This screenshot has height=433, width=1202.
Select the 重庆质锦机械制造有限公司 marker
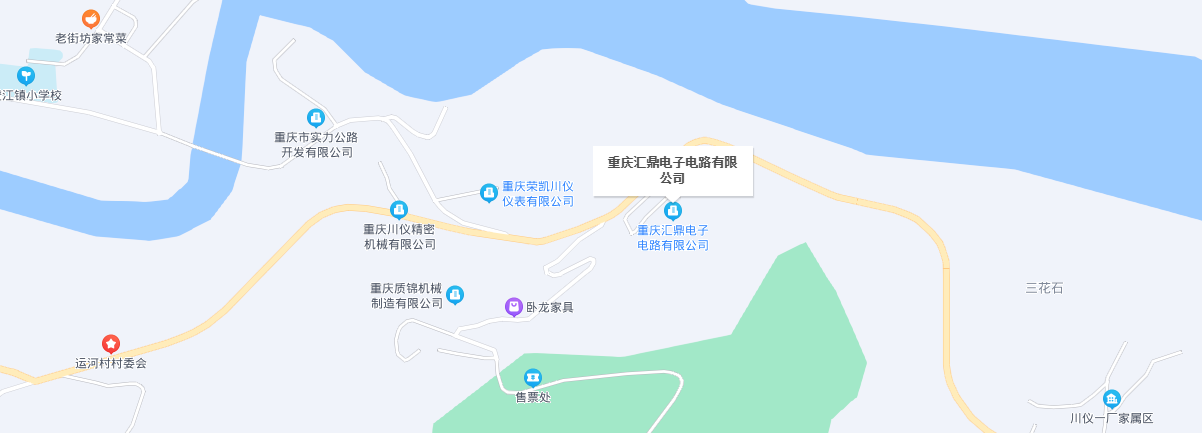[x=455, y=294]
